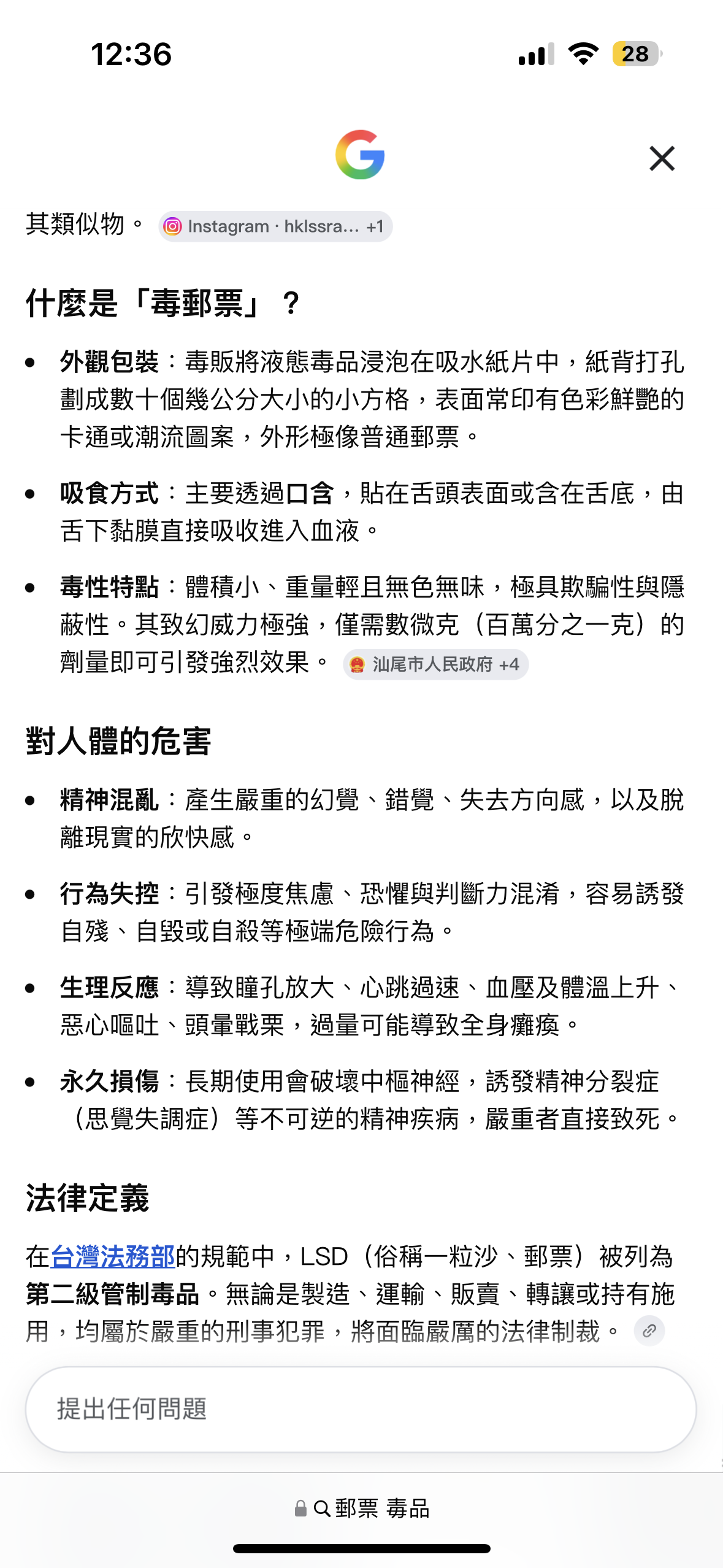The width and height of the screenshot is (723, 1568).
Task: Tap the 郵票 毒品 address bar
Action: click(x=362, y=1508)
